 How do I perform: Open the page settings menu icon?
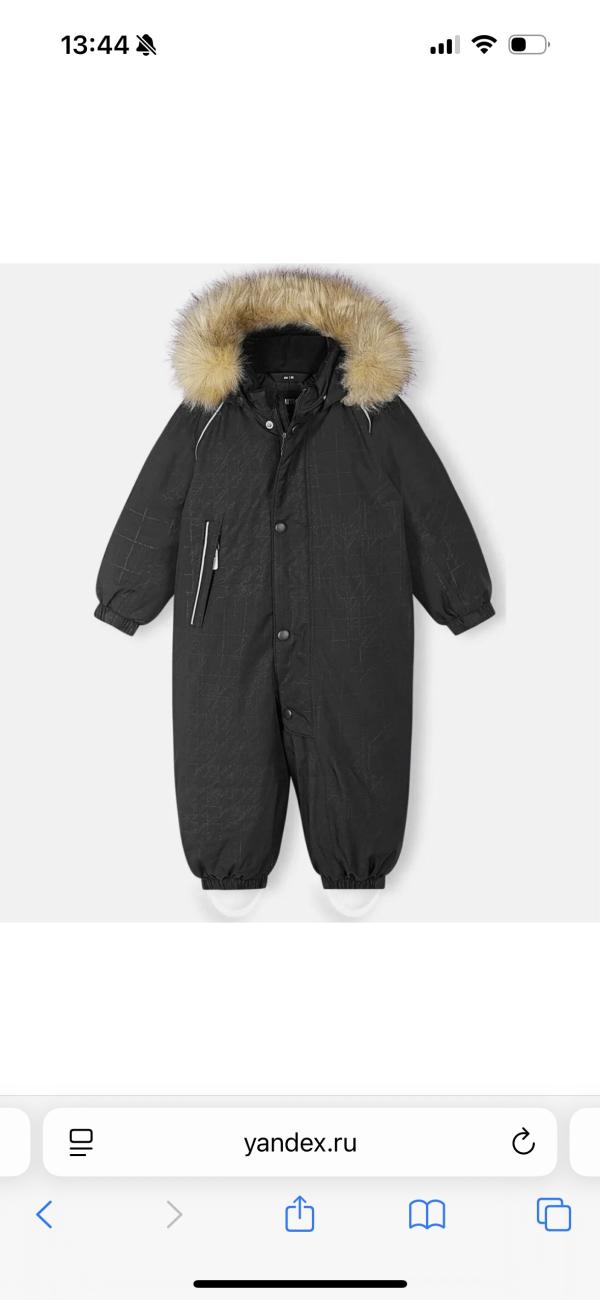click(81, 1142)
